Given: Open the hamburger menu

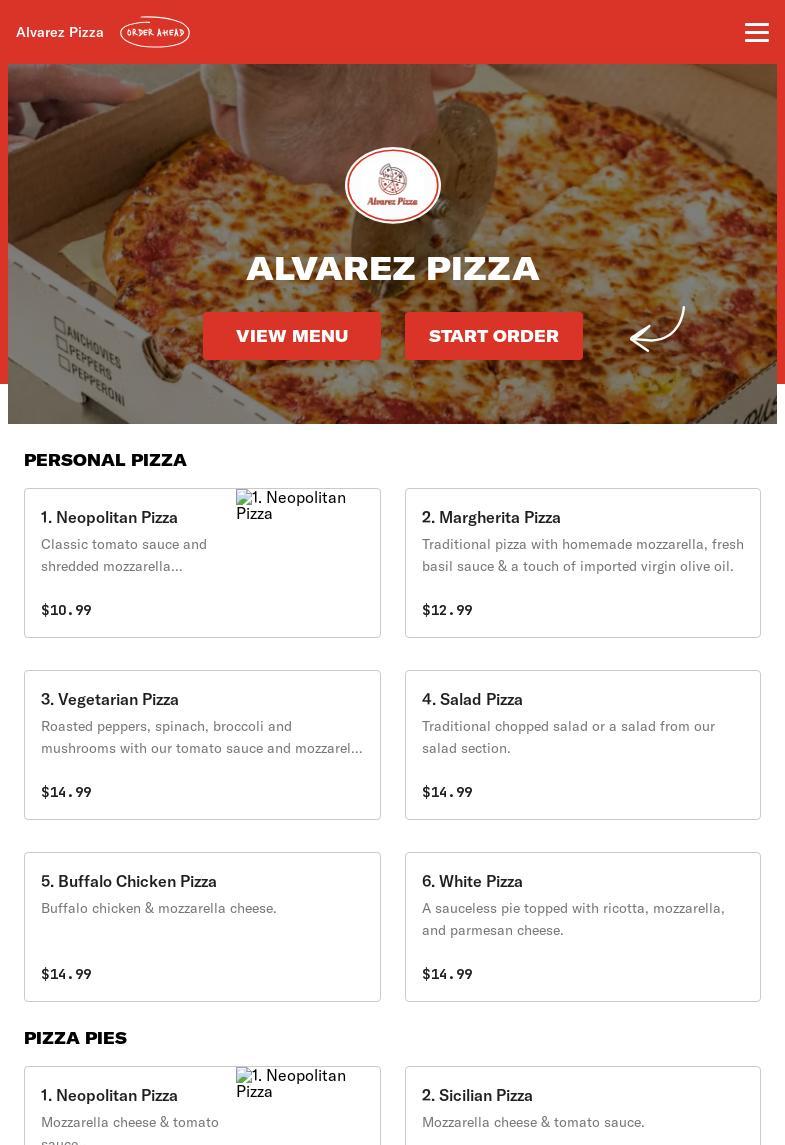Looking at the screenshot, I should [756, 32].
